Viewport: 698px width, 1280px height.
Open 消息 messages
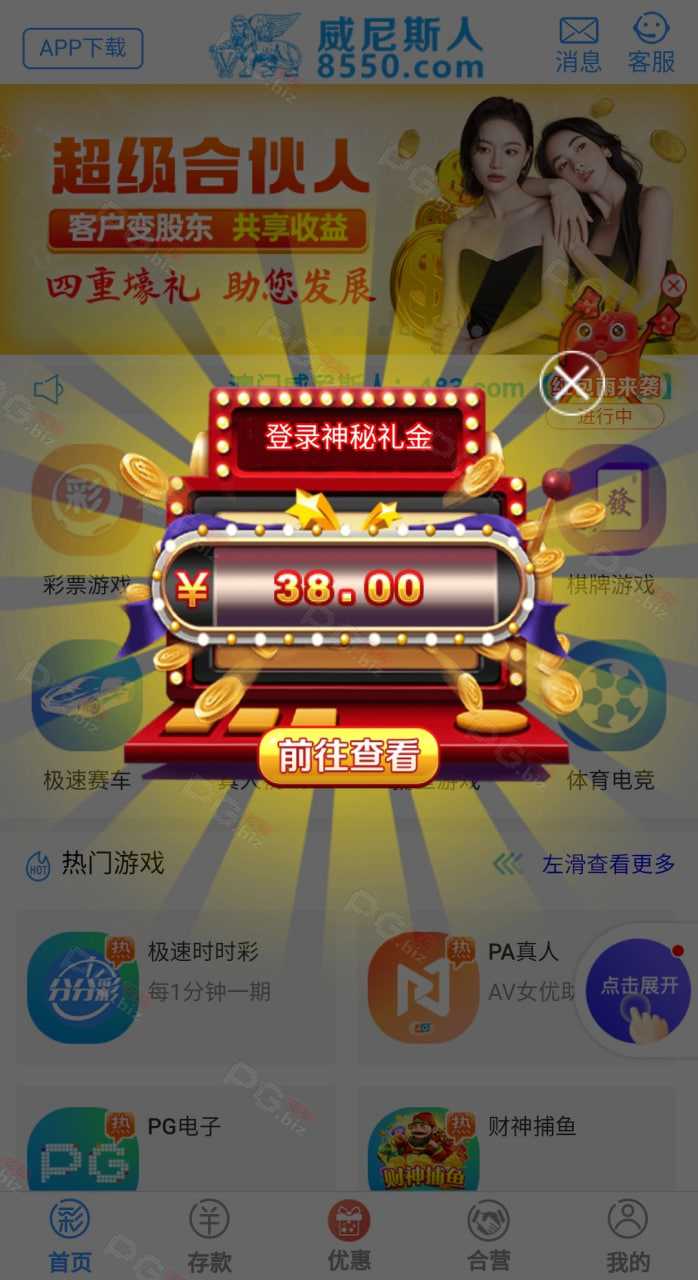[579, 44]
